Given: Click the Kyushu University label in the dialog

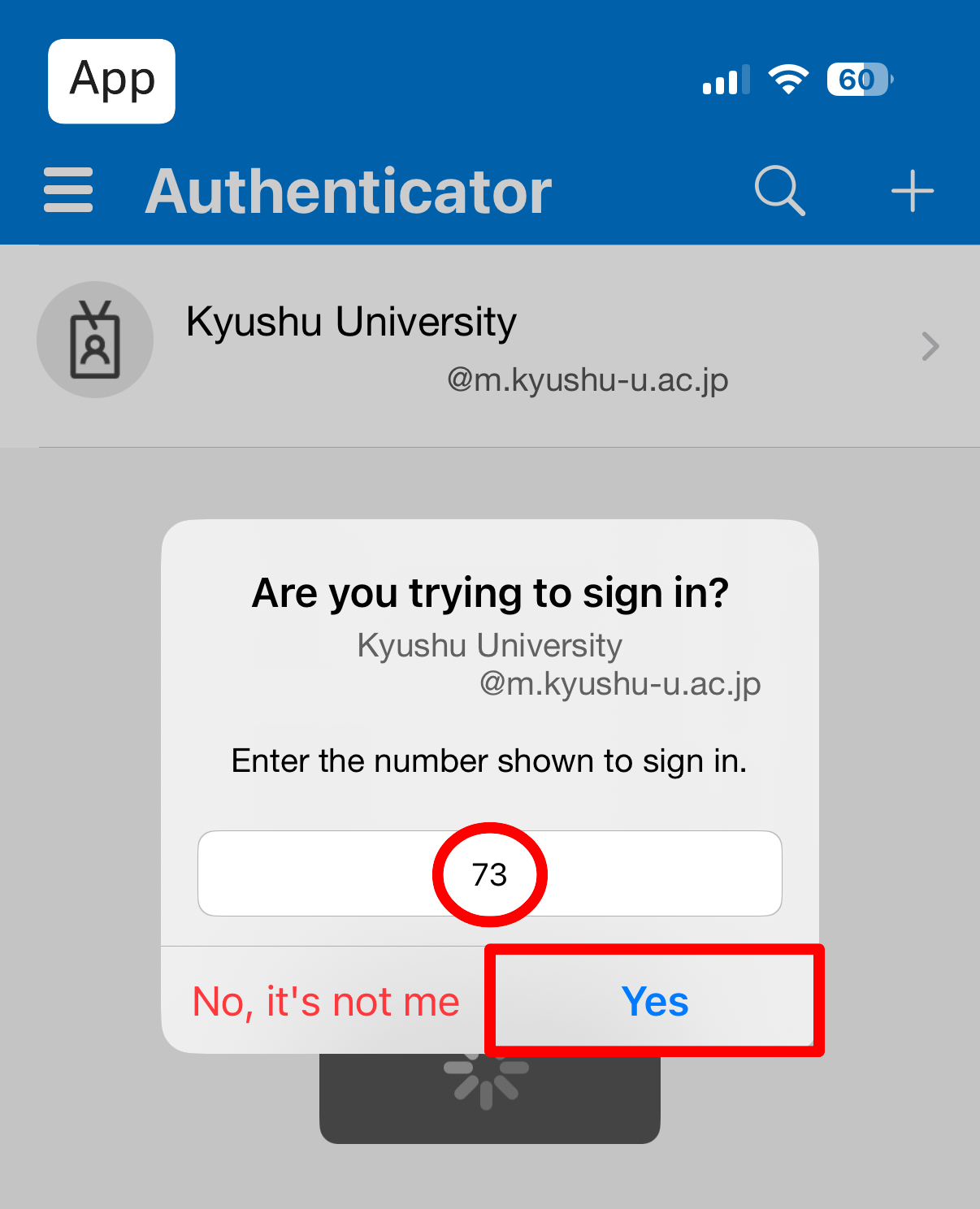Looking at the screenshot, I should [x=489, y=645].
